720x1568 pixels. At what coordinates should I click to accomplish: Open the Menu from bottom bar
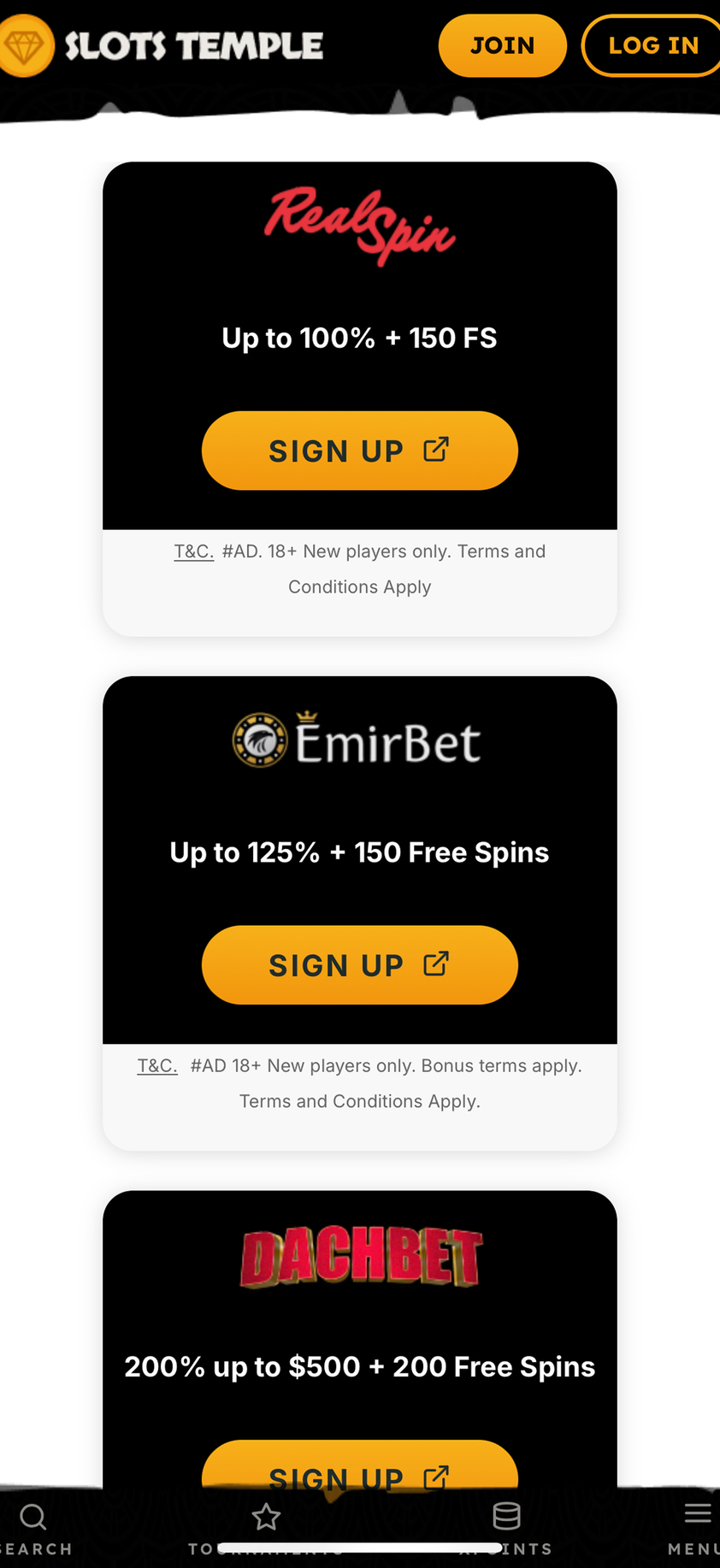click(696, 1527)
